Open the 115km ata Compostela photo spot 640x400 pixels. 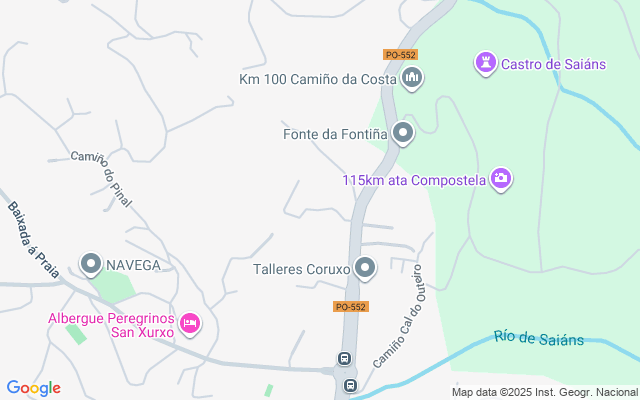point(501,179)
